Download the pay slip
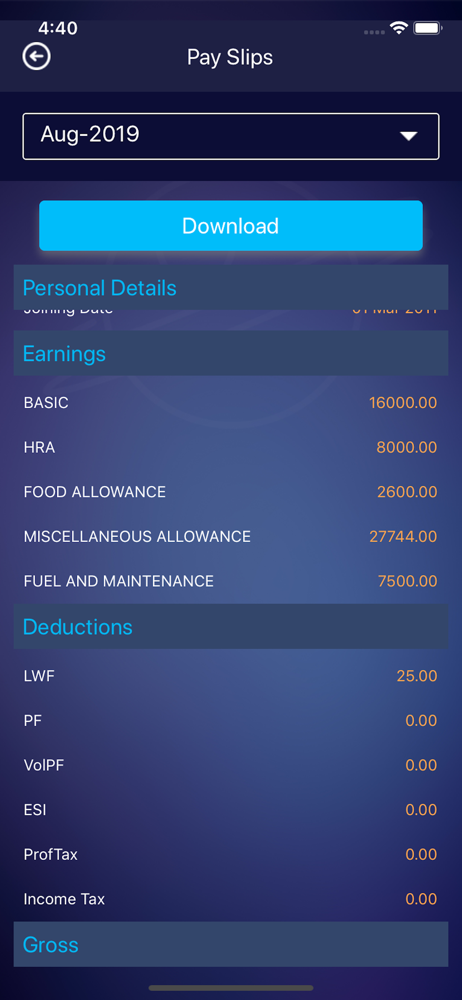The height and width of the screenshot is (1000, 462). coord(231,226)
